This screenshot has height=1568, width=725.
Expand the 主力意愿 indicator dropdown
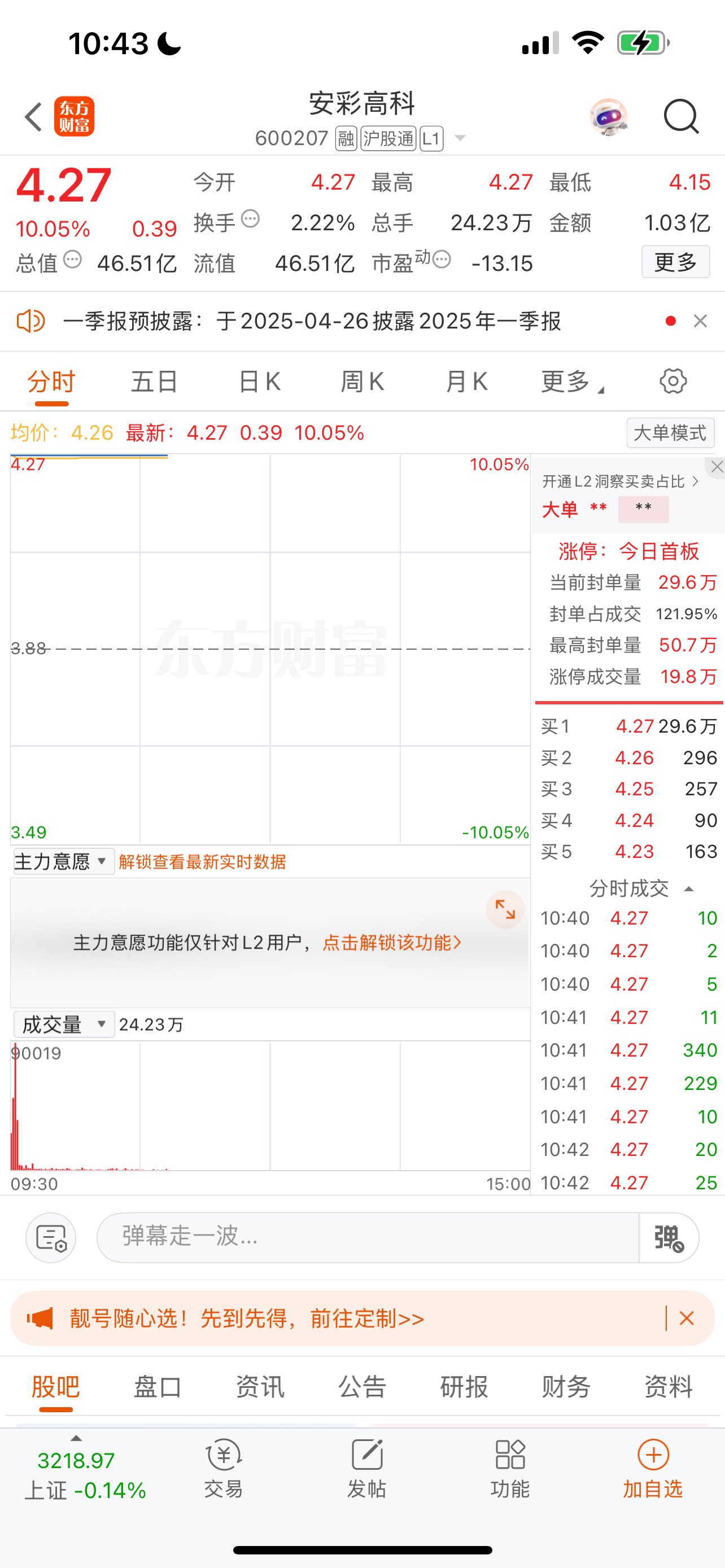(62, 861)
